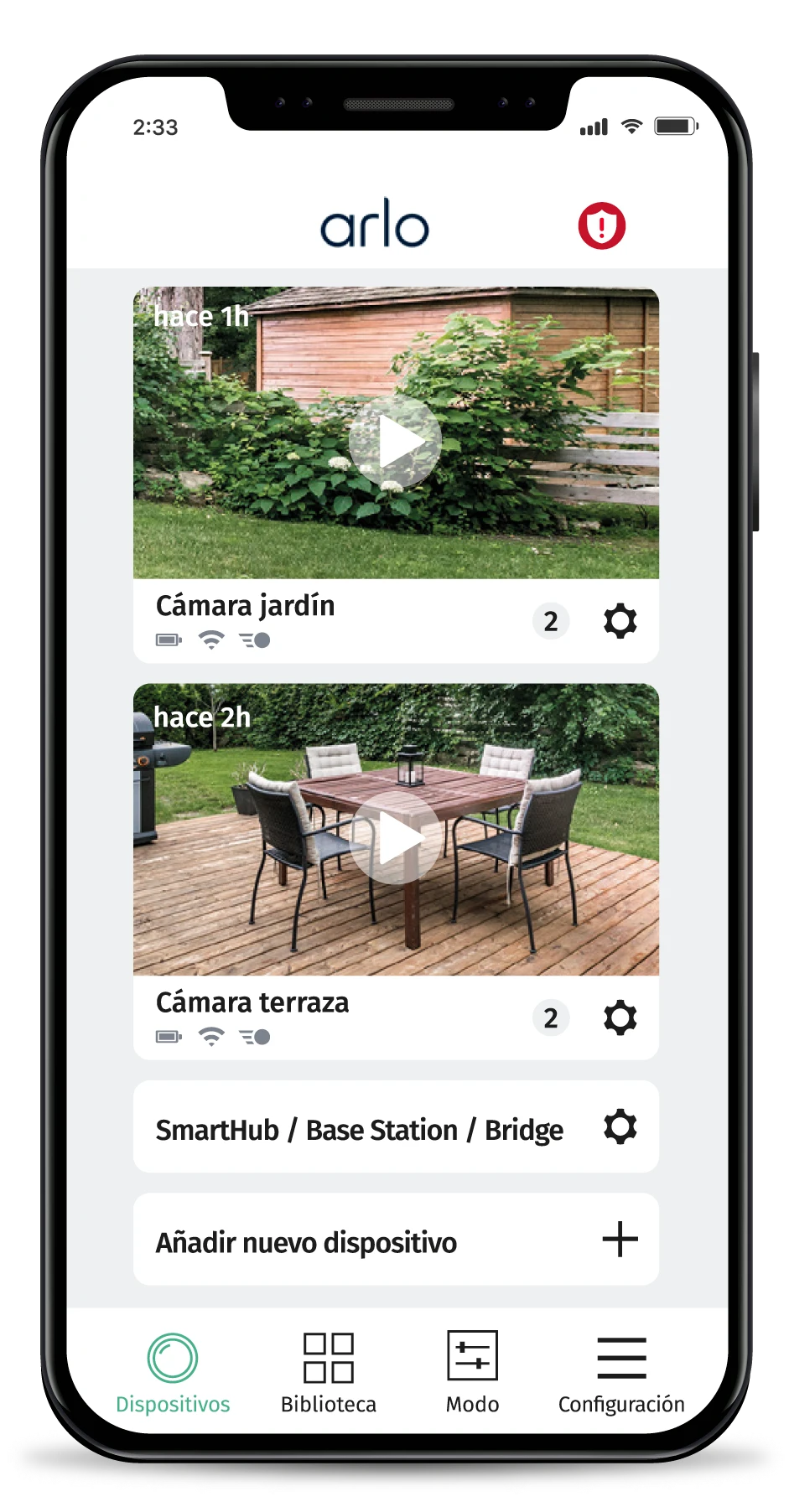
Task: Open the red security alert shield
Action: point(601,225)
